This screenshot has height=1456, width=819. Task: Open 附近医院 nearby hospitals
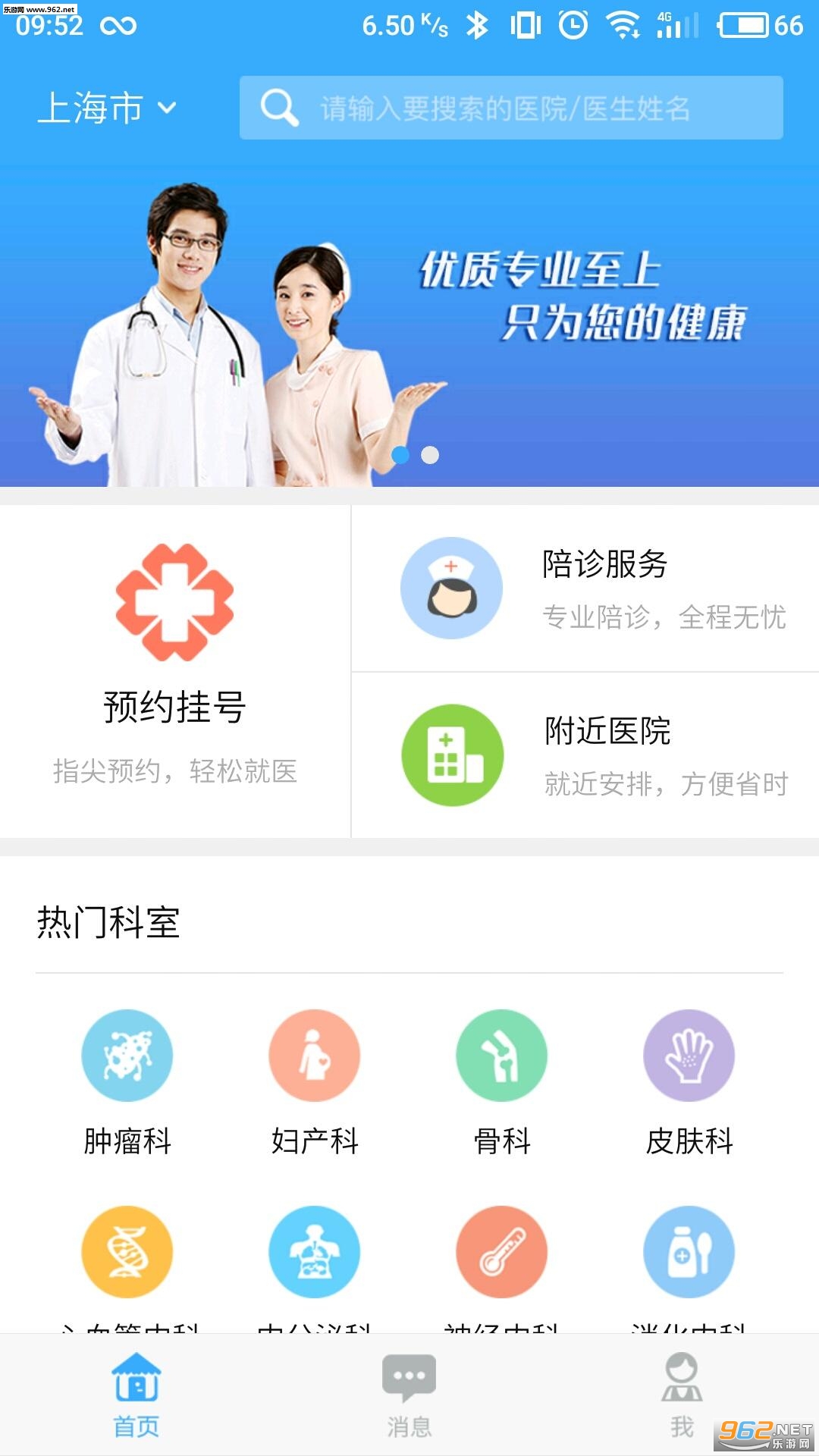[x=585, y=755]
